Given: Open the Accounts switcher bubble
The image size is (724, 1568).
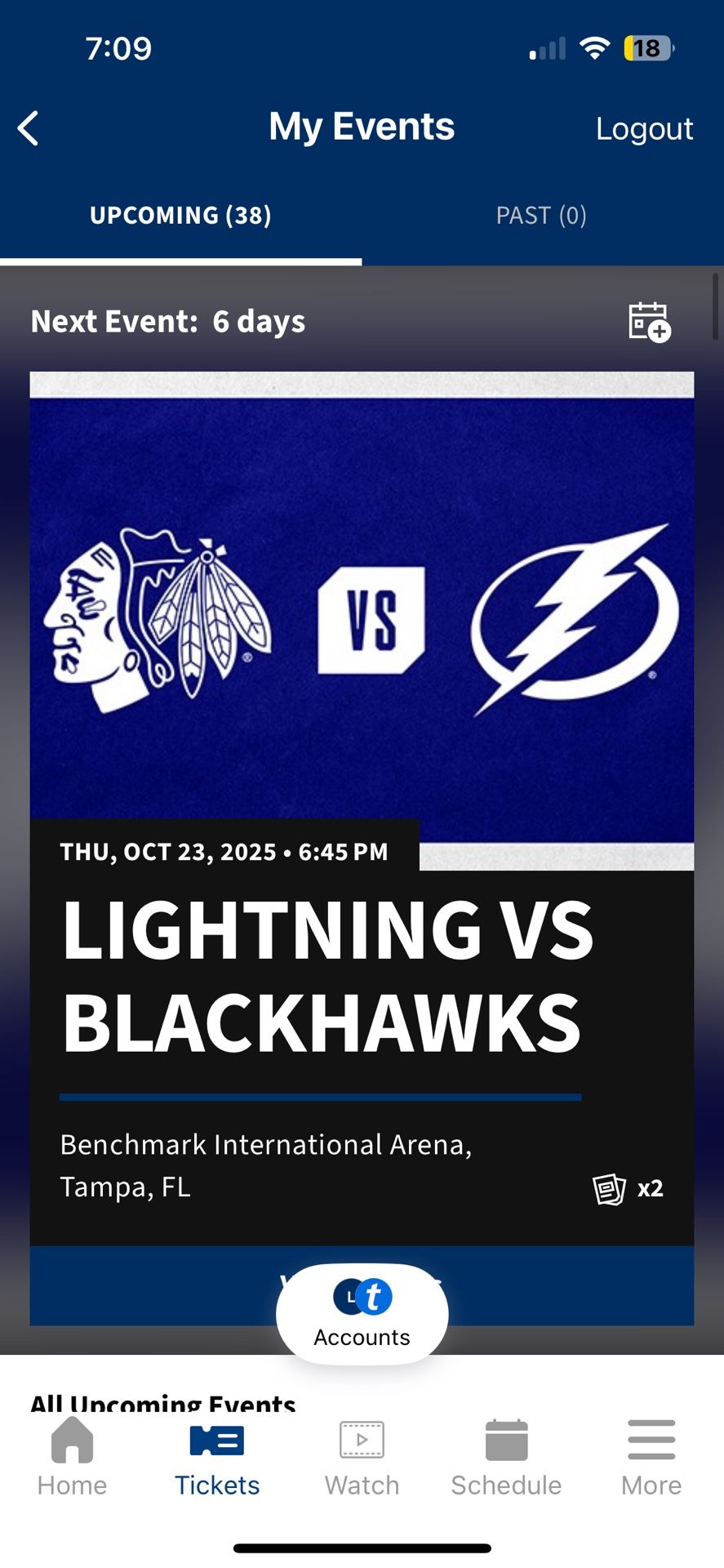Looking at the screenshot, I should coord(362,1313).
